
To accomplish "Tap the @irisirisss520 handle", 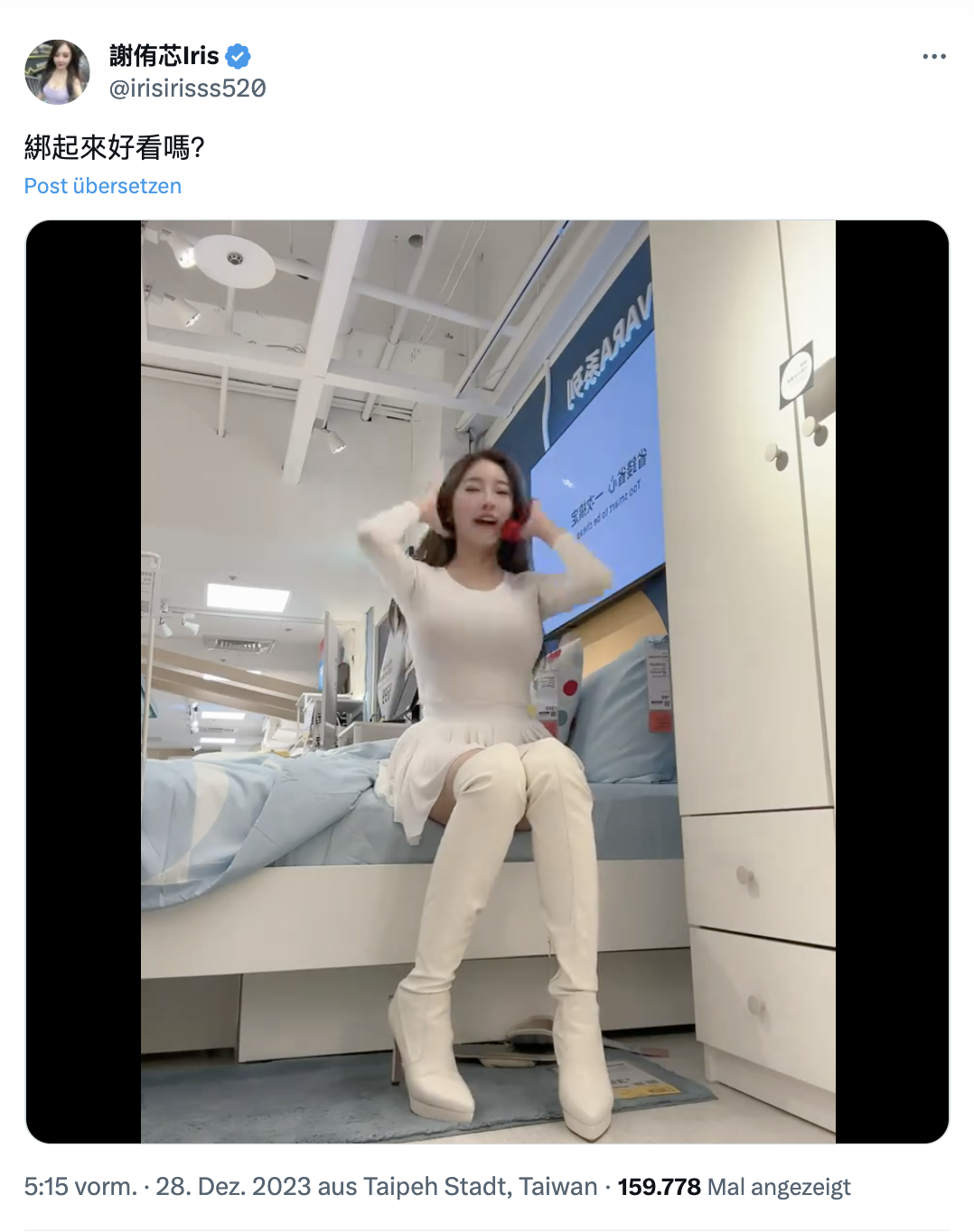I will (188, 89).
